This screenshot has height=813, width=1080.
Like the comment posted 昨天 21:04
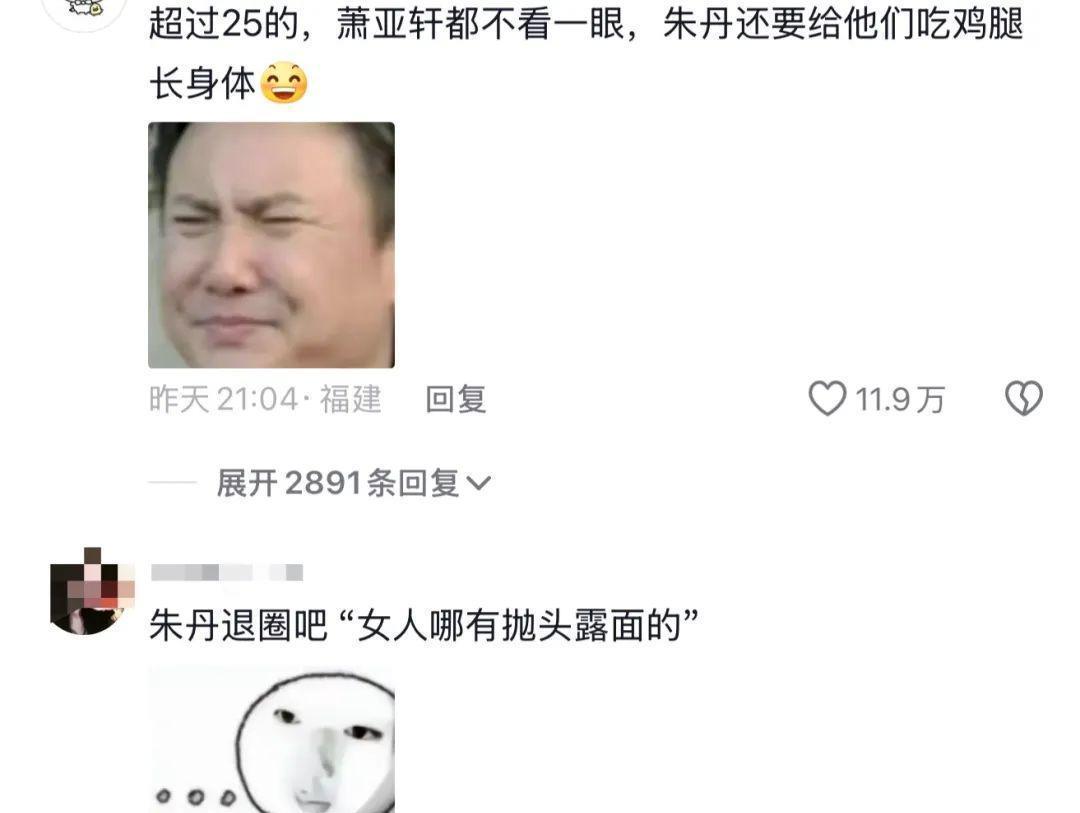click(827, 399)
